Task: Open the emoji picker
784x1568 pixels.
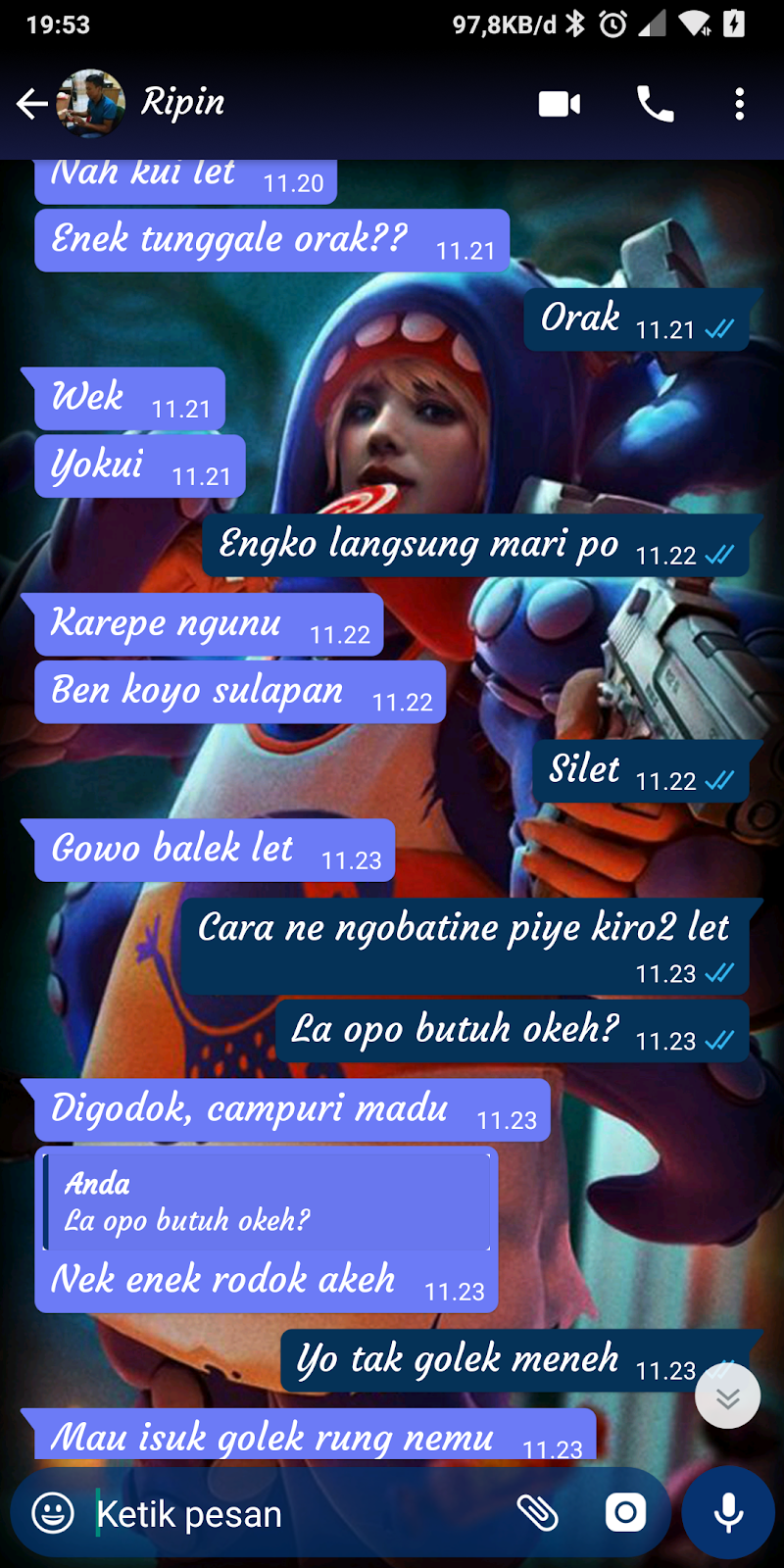Action: coord(53,1513)
